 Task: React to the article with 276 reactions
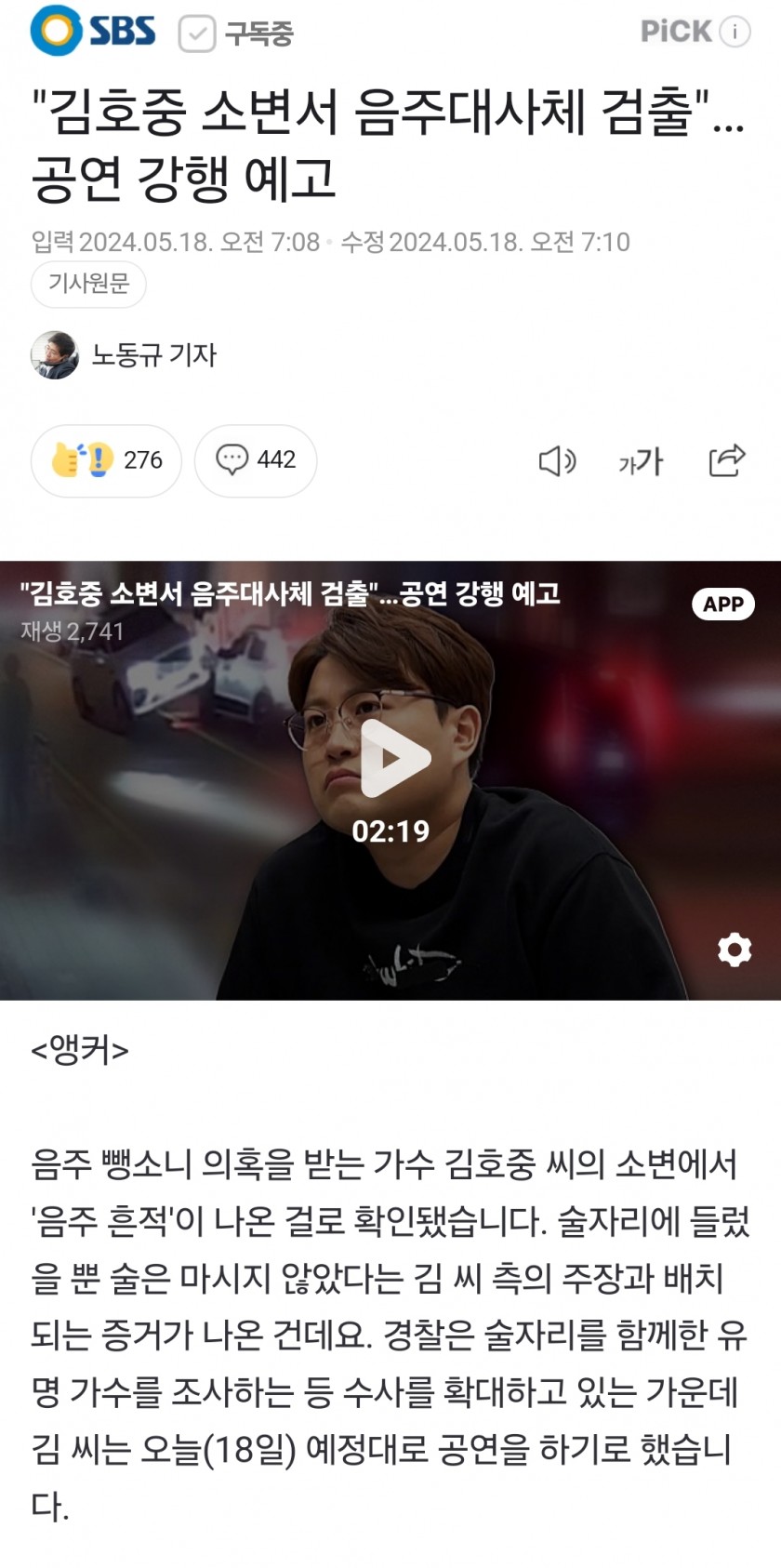106,459
